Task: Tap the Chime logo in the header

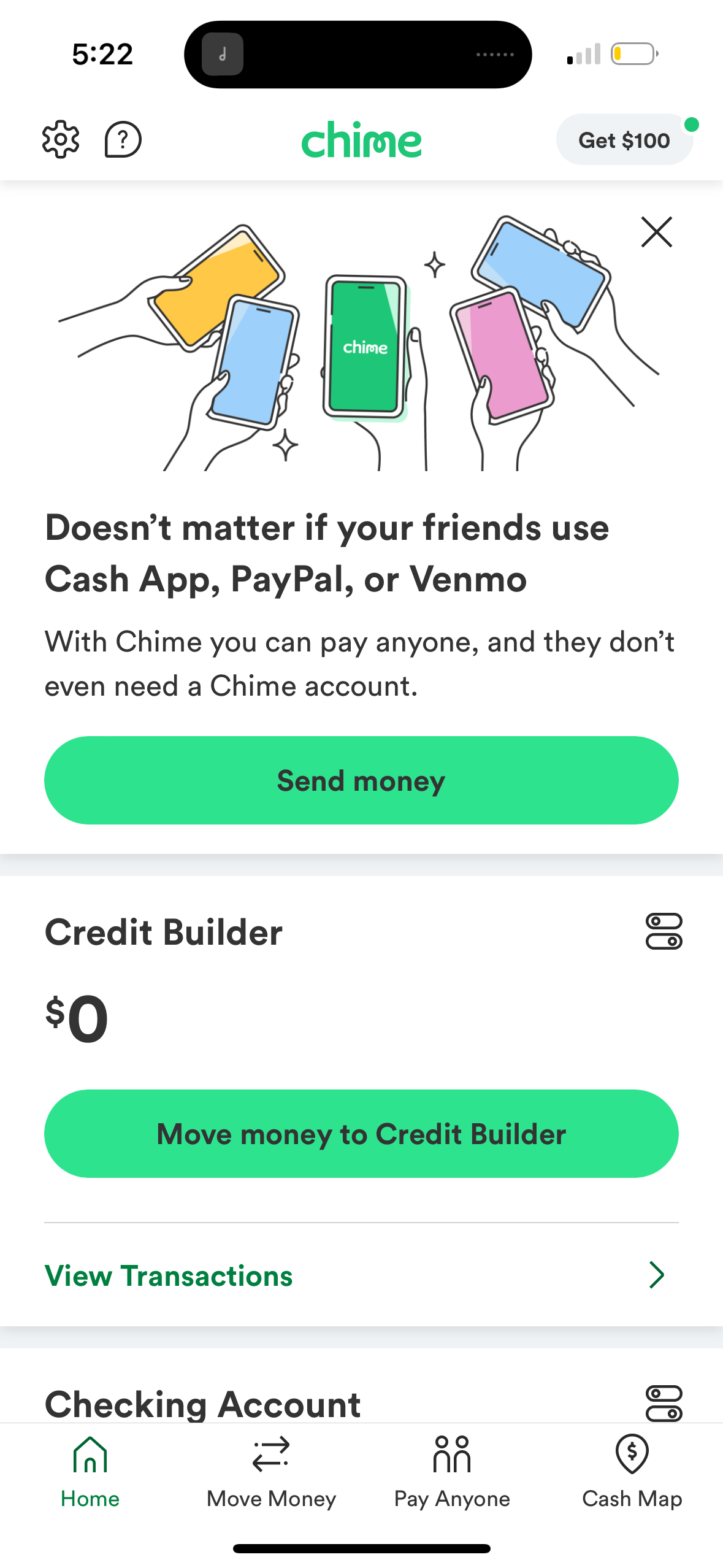Action: (361, 140)
